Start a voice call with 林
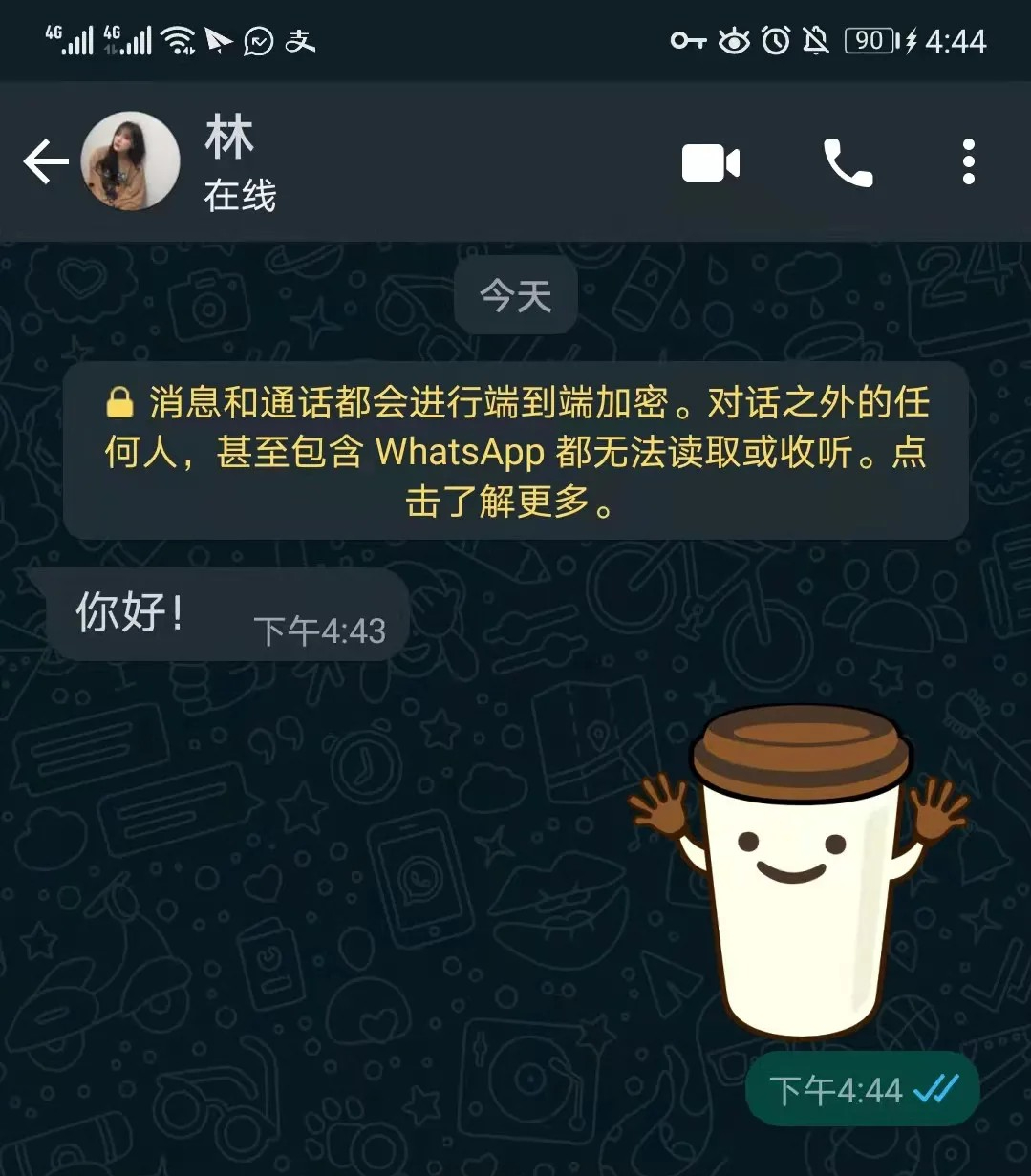 pos(848,162)
